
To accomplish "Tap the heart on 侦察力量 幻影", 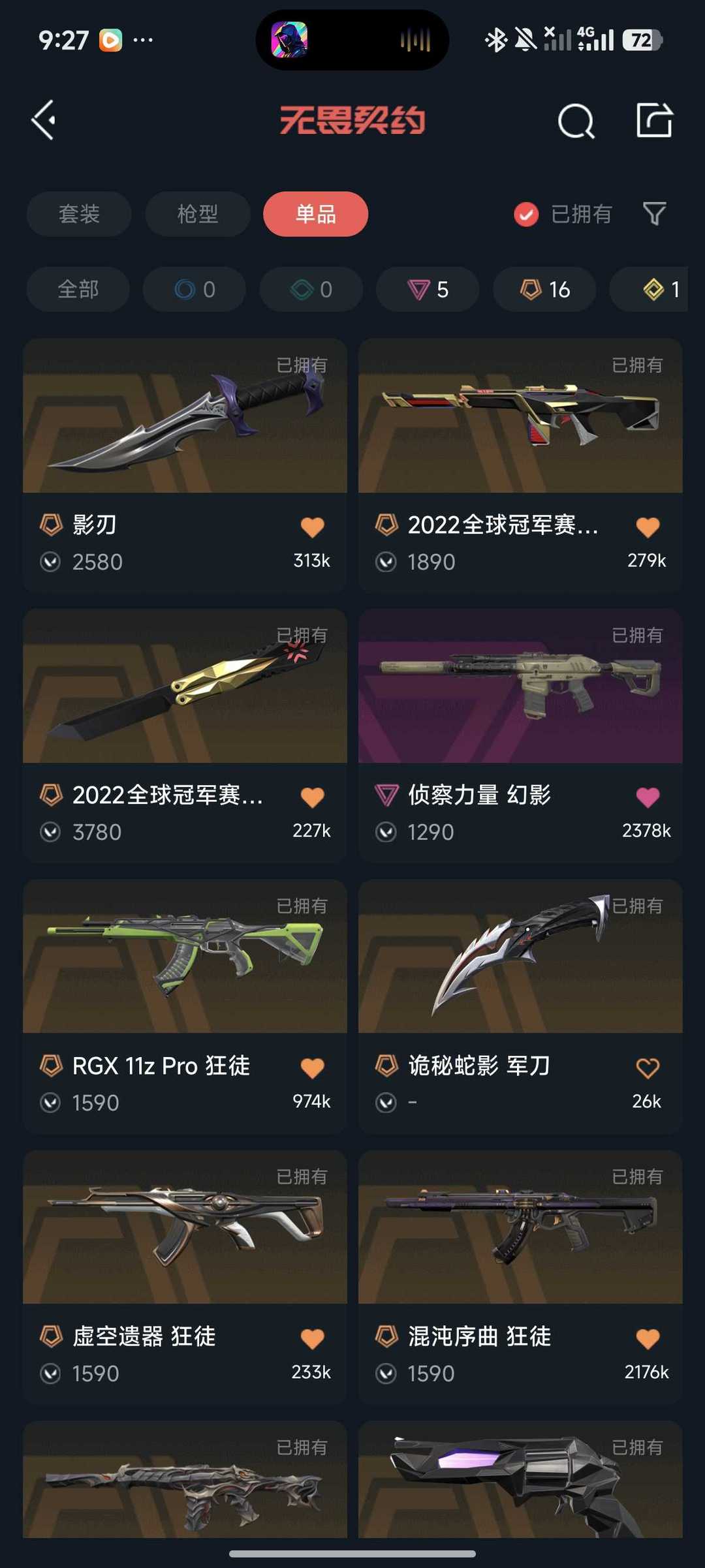I will 648,797.
